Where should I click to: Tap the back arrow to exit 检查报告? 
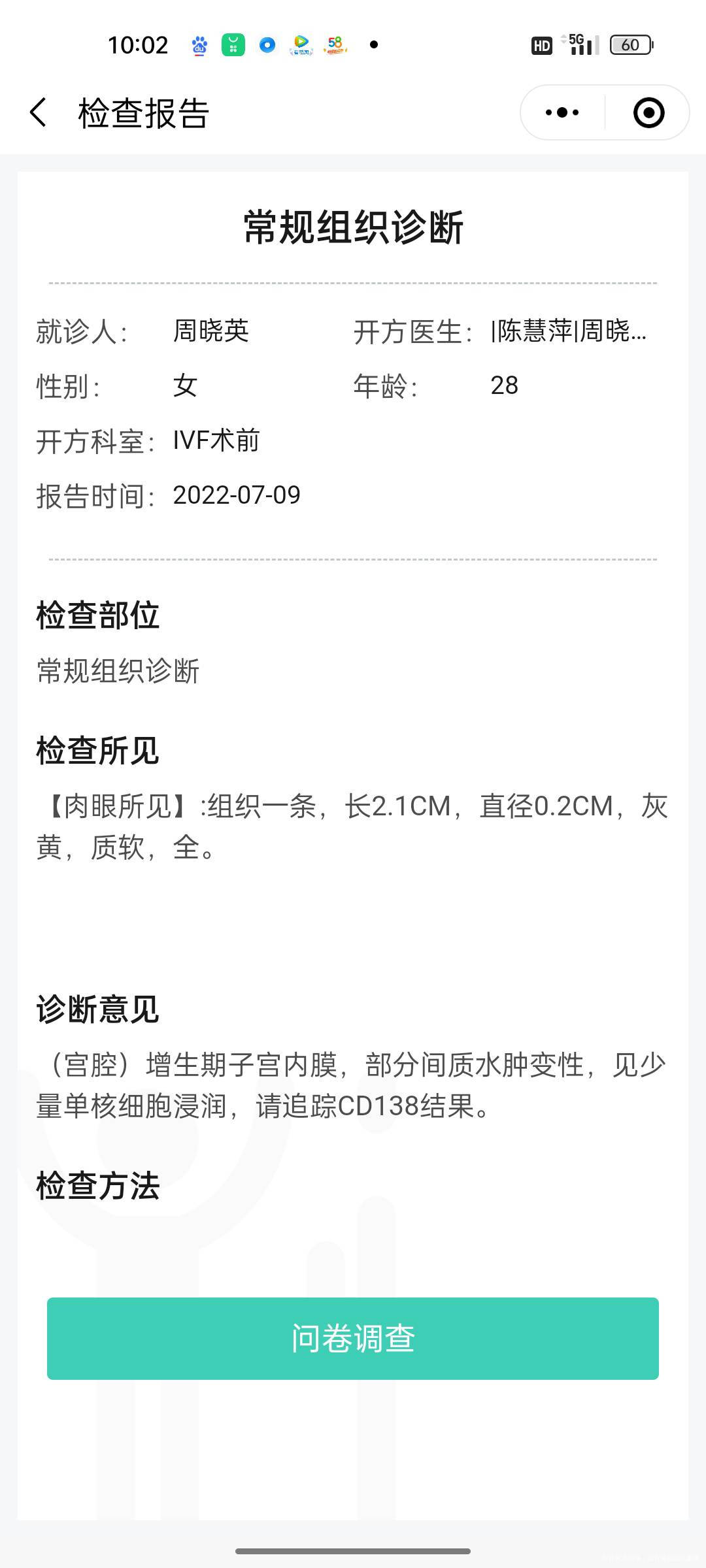coord(37,112)
